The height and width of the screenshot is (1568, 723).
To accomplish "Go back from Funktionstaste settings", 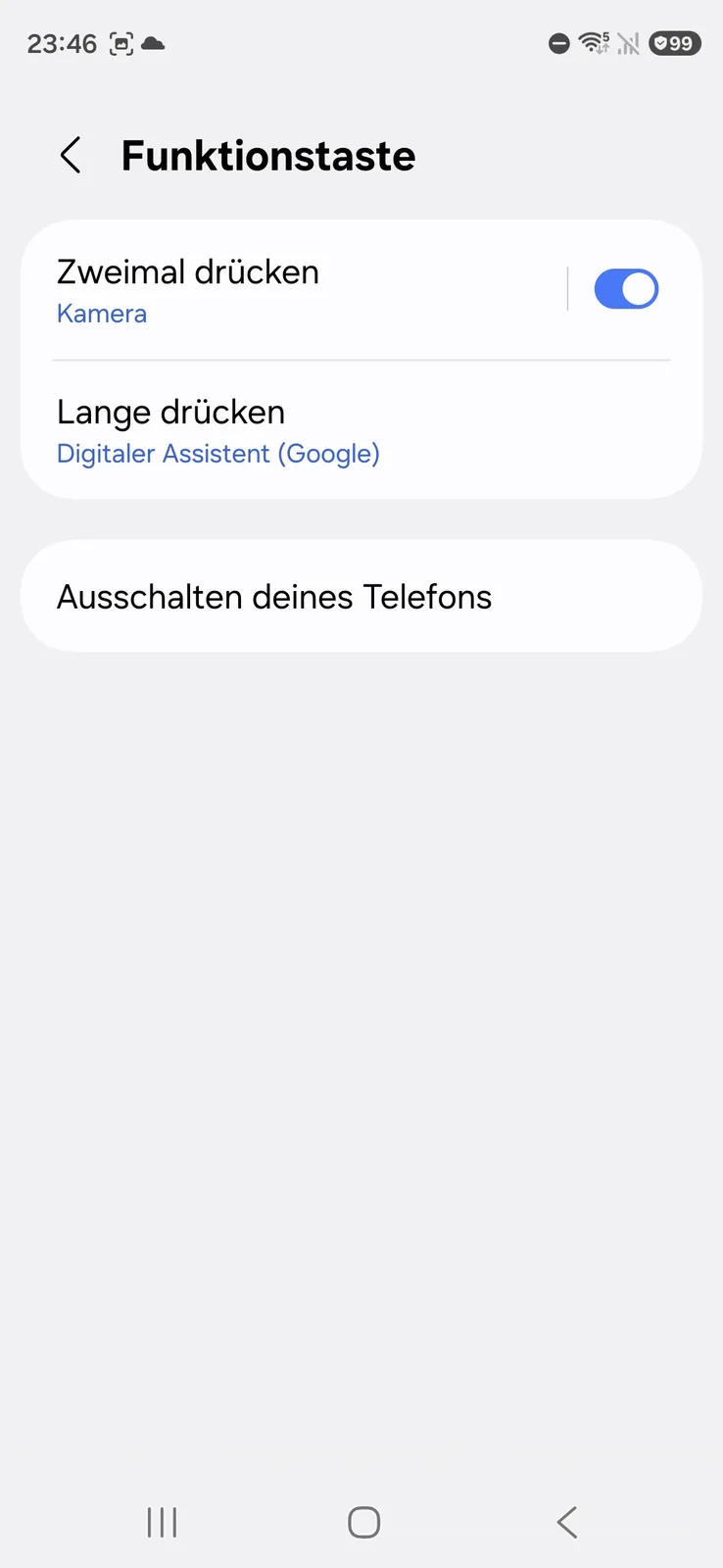I will point(71,156).
